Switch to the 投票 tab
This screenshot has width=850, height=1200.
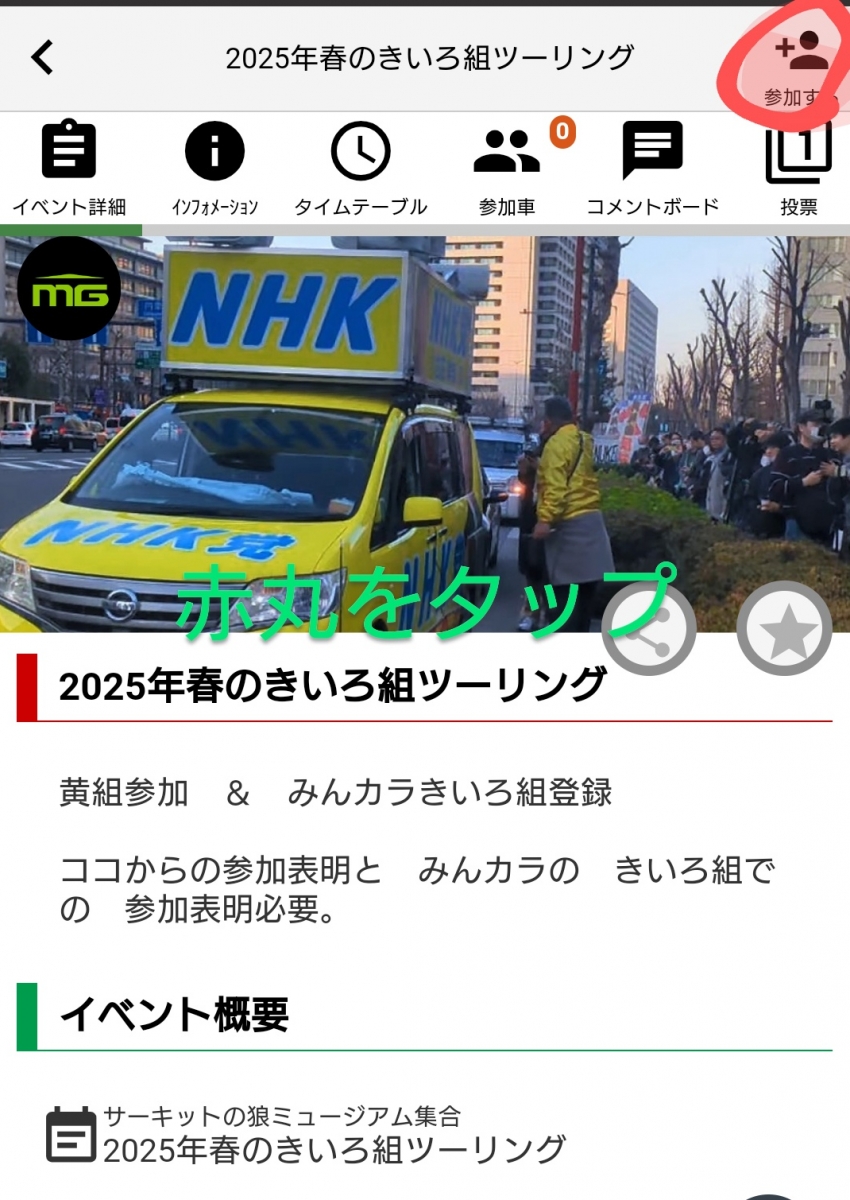click(799, 169)
